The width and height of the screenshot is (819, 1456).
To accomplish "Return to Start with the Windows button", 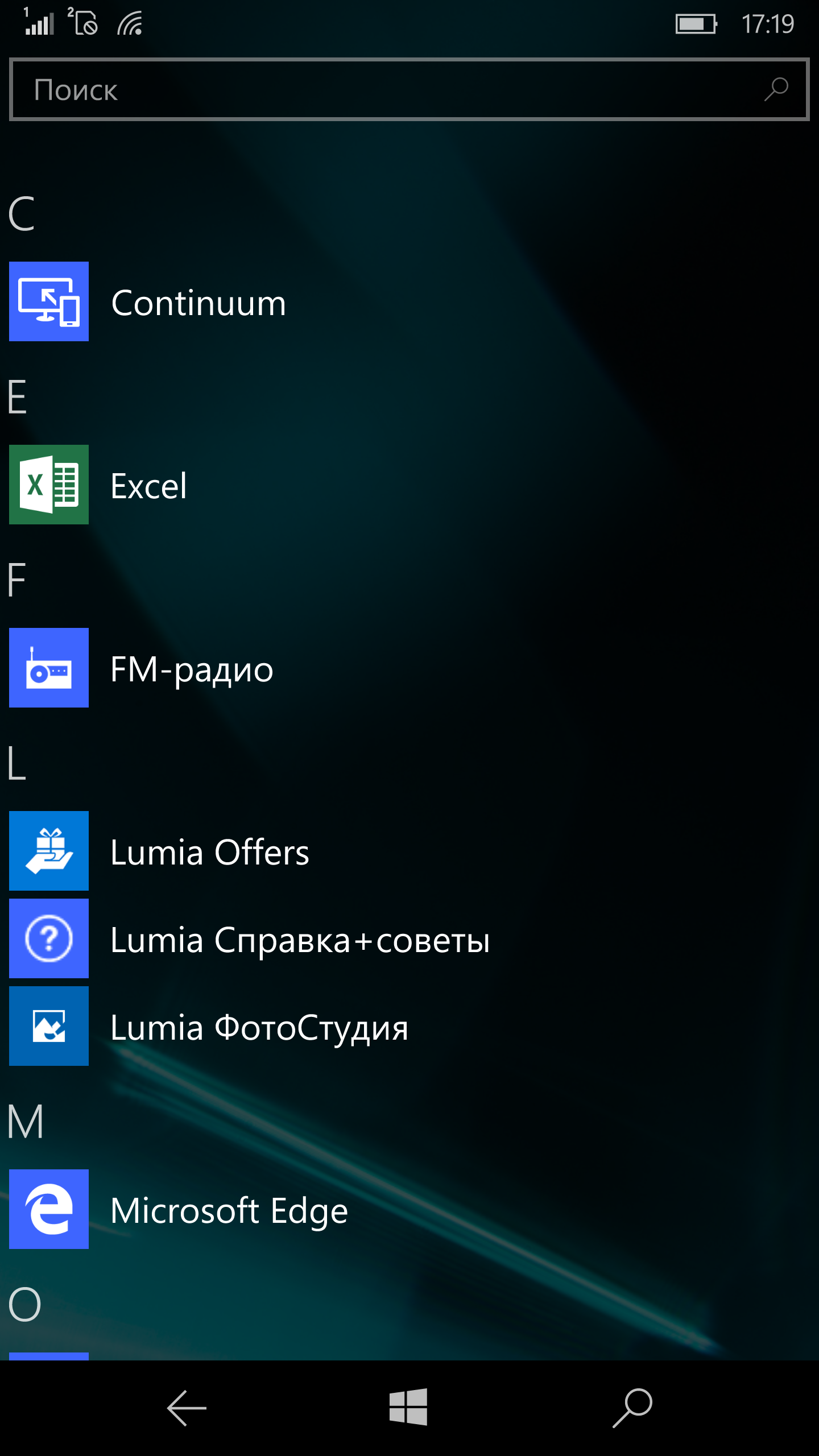I will click(408, 1407).
